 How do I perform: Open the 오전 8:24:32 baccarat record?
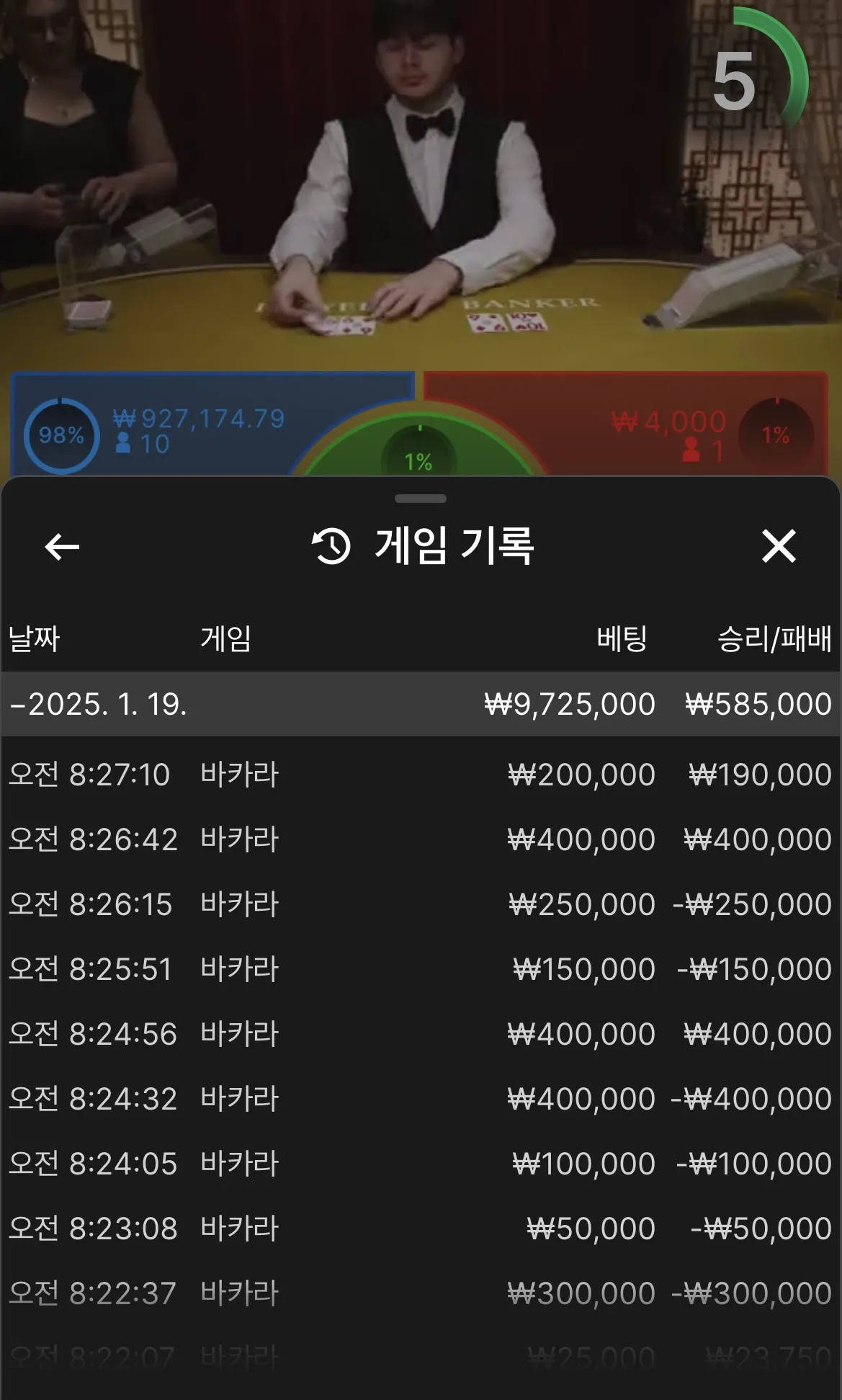(421, 1099)
